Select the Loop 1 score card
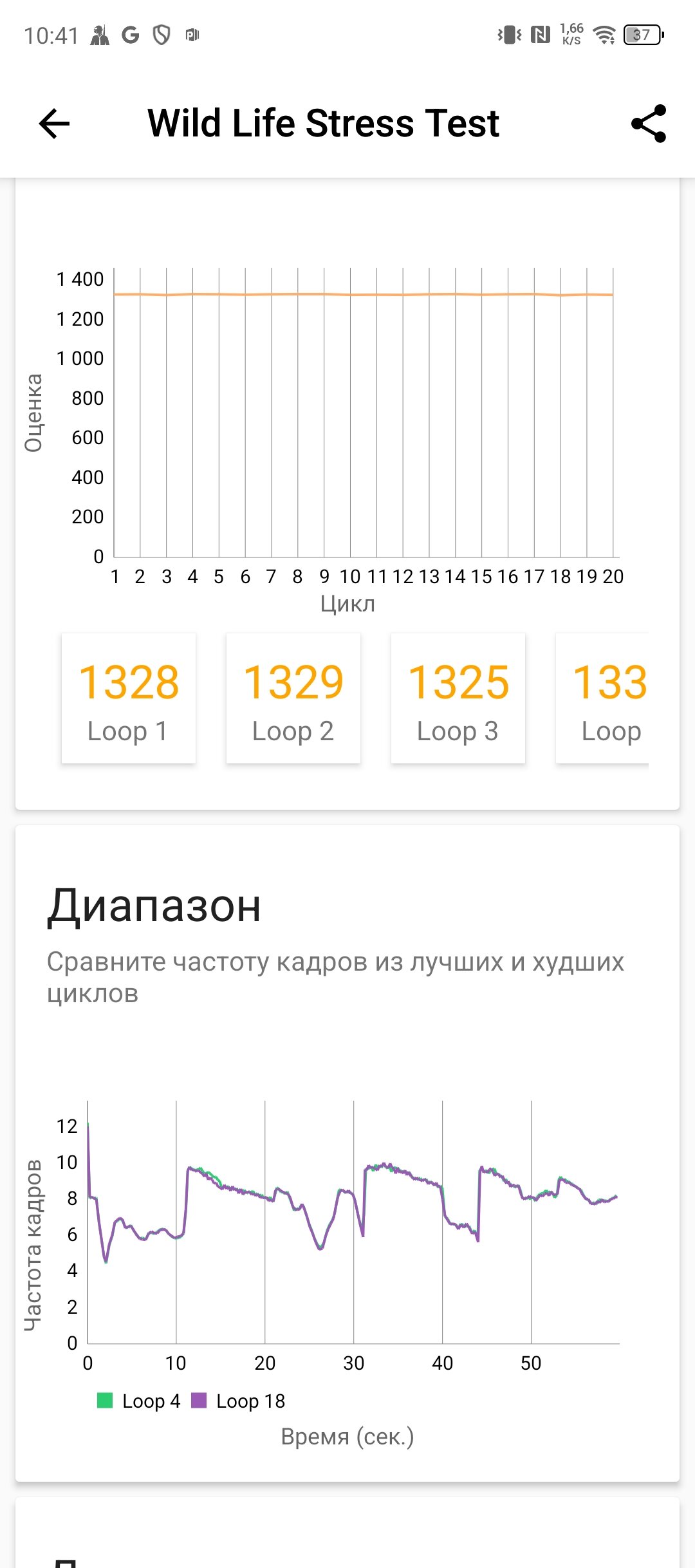This screenshot has height=1568, width=695. (x=129, y=698)
